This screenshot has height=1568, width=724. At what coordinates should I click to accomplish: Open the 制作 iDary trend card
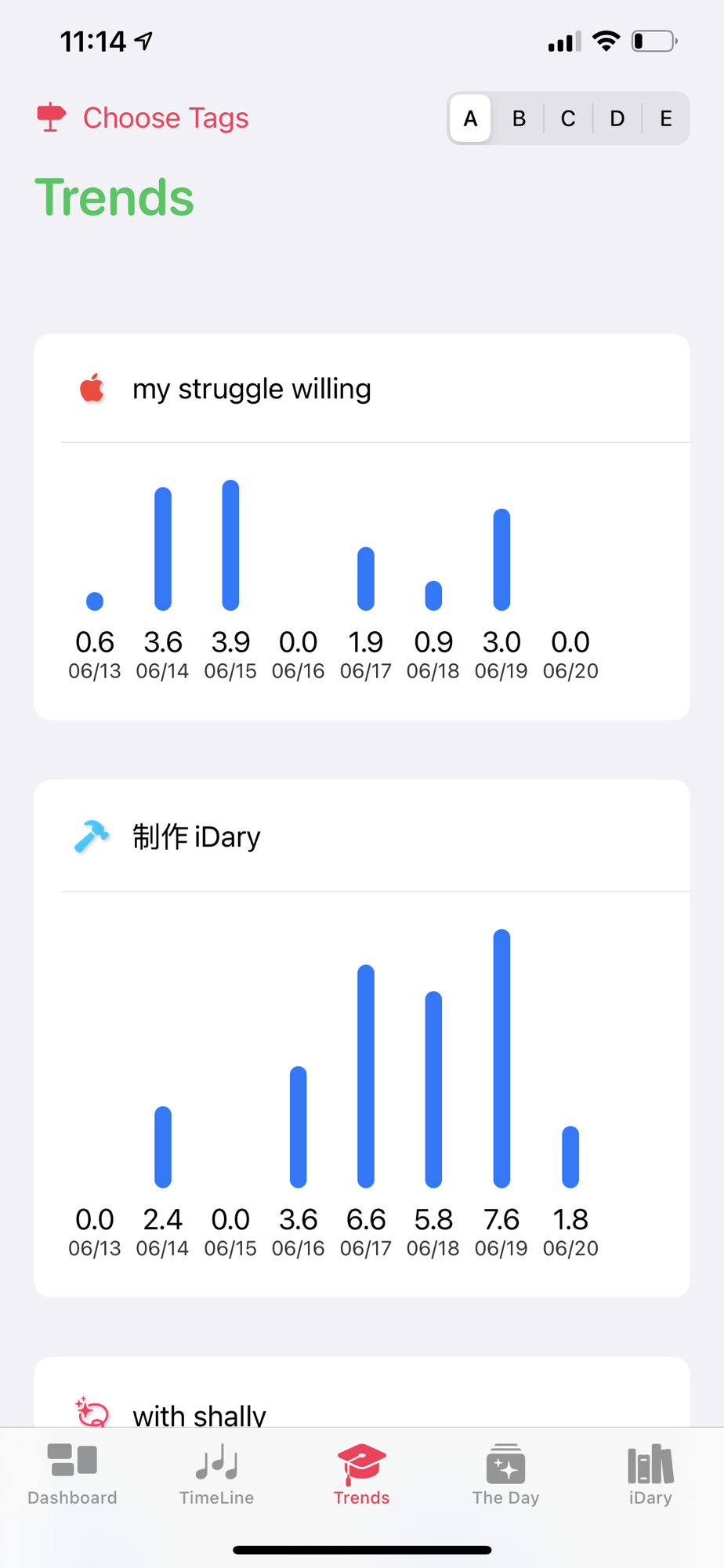point(196,837)
